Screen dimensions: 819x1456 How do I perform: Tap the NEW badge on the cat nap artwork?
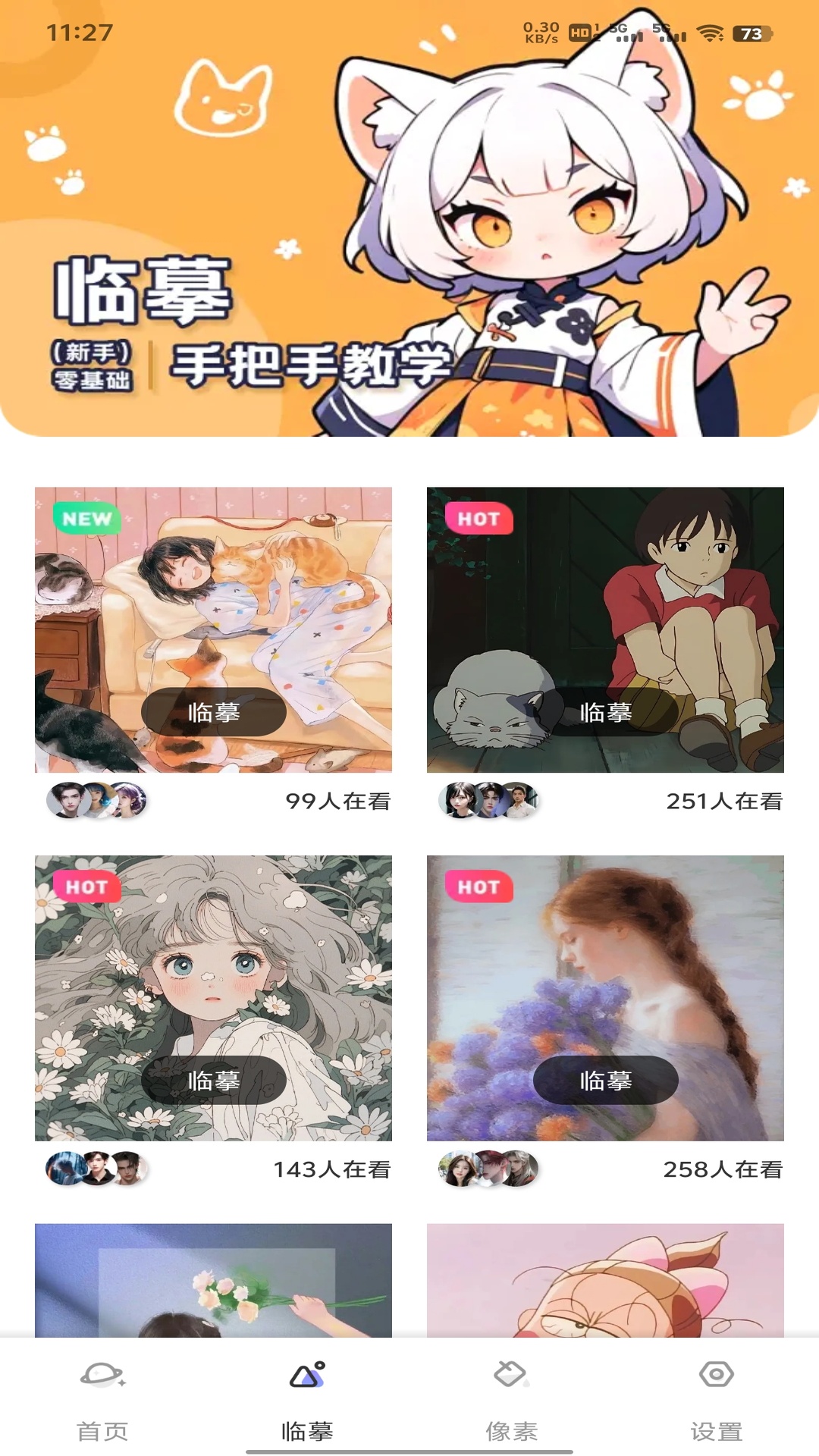click(x=89, y=519)
